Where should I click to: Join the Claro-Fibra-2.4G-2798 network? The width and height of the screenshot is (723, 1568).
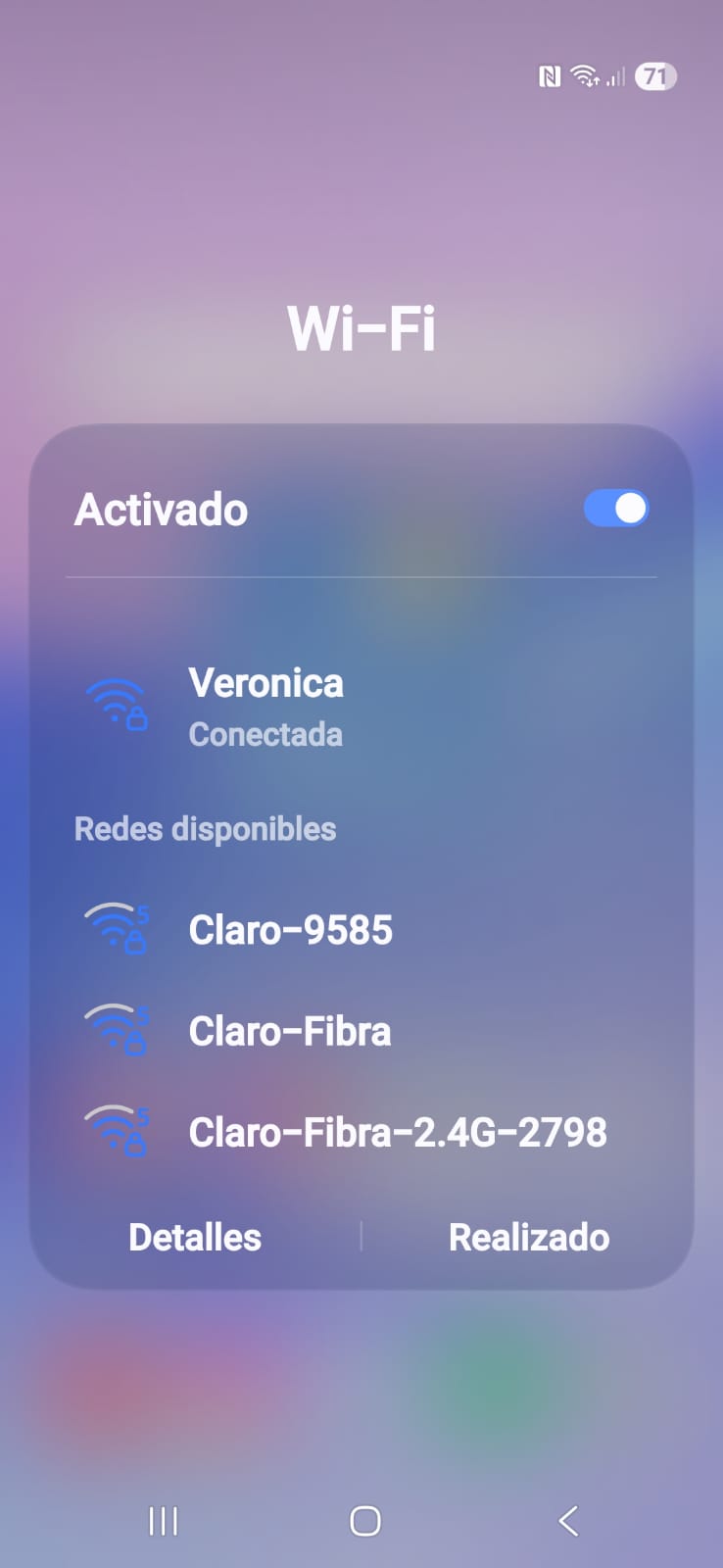(397, 1133)
